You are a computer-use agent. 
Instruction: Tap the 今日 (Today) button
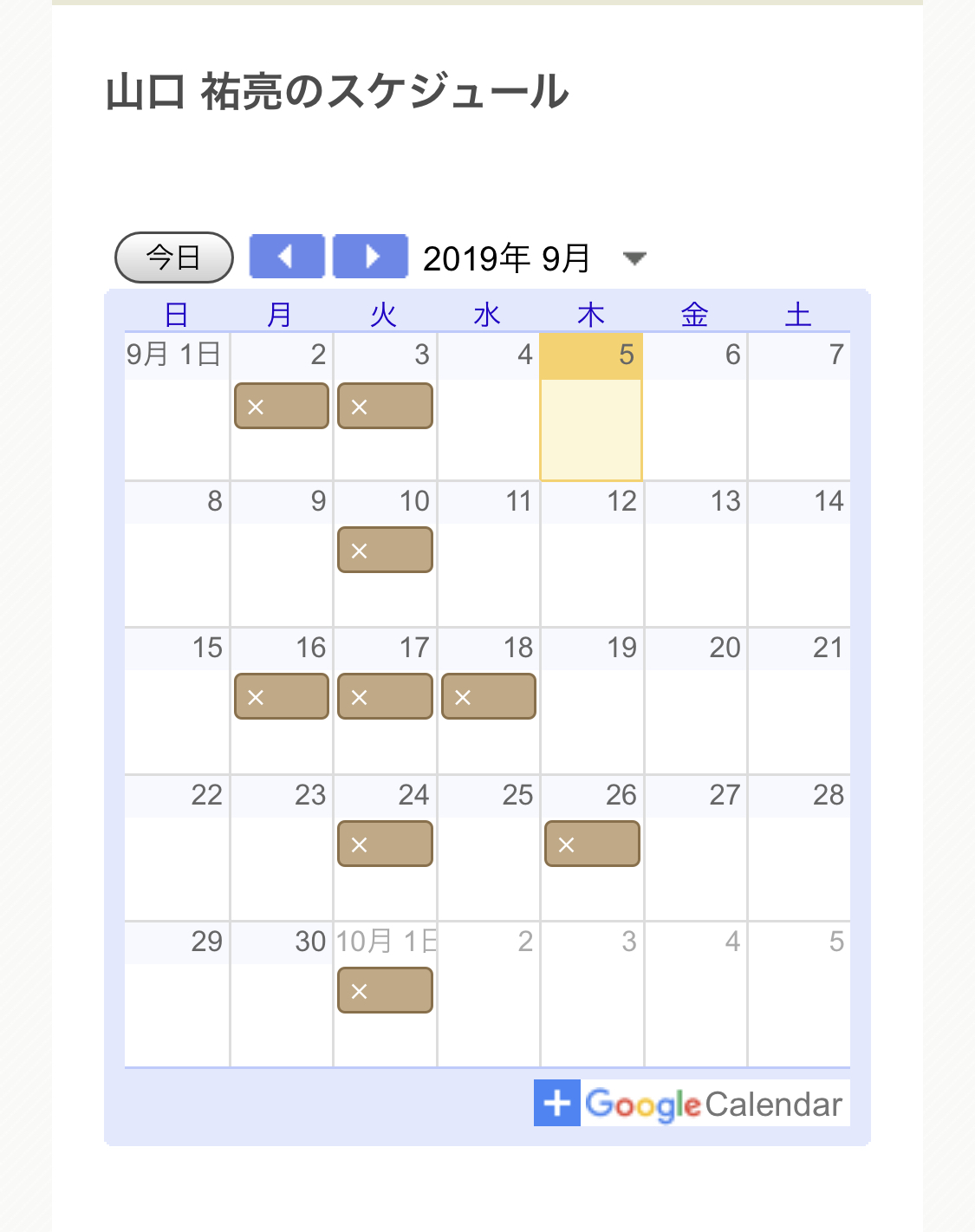pyautogui.click(x=173, y=257)
